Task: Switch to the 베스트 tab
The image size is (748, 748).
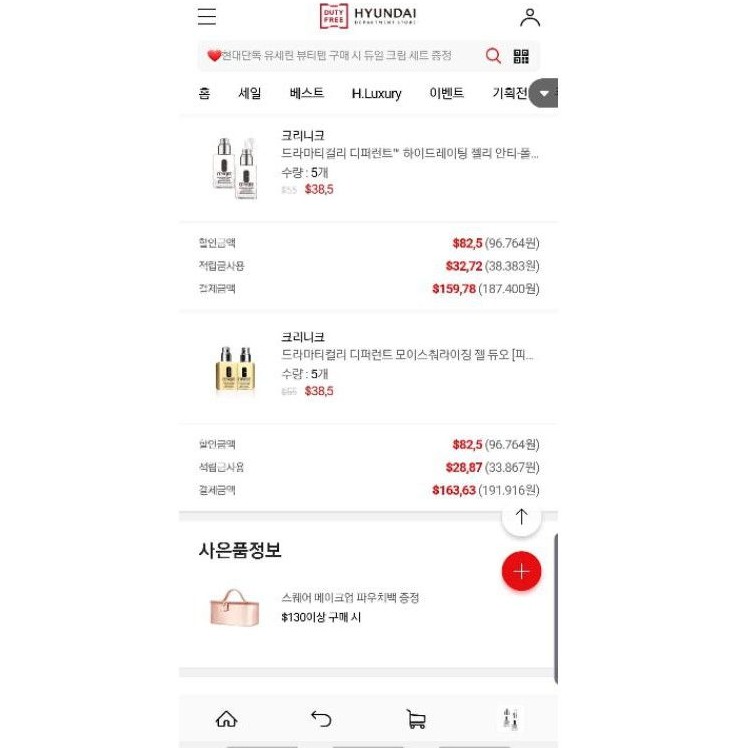Action: (307, 93)
